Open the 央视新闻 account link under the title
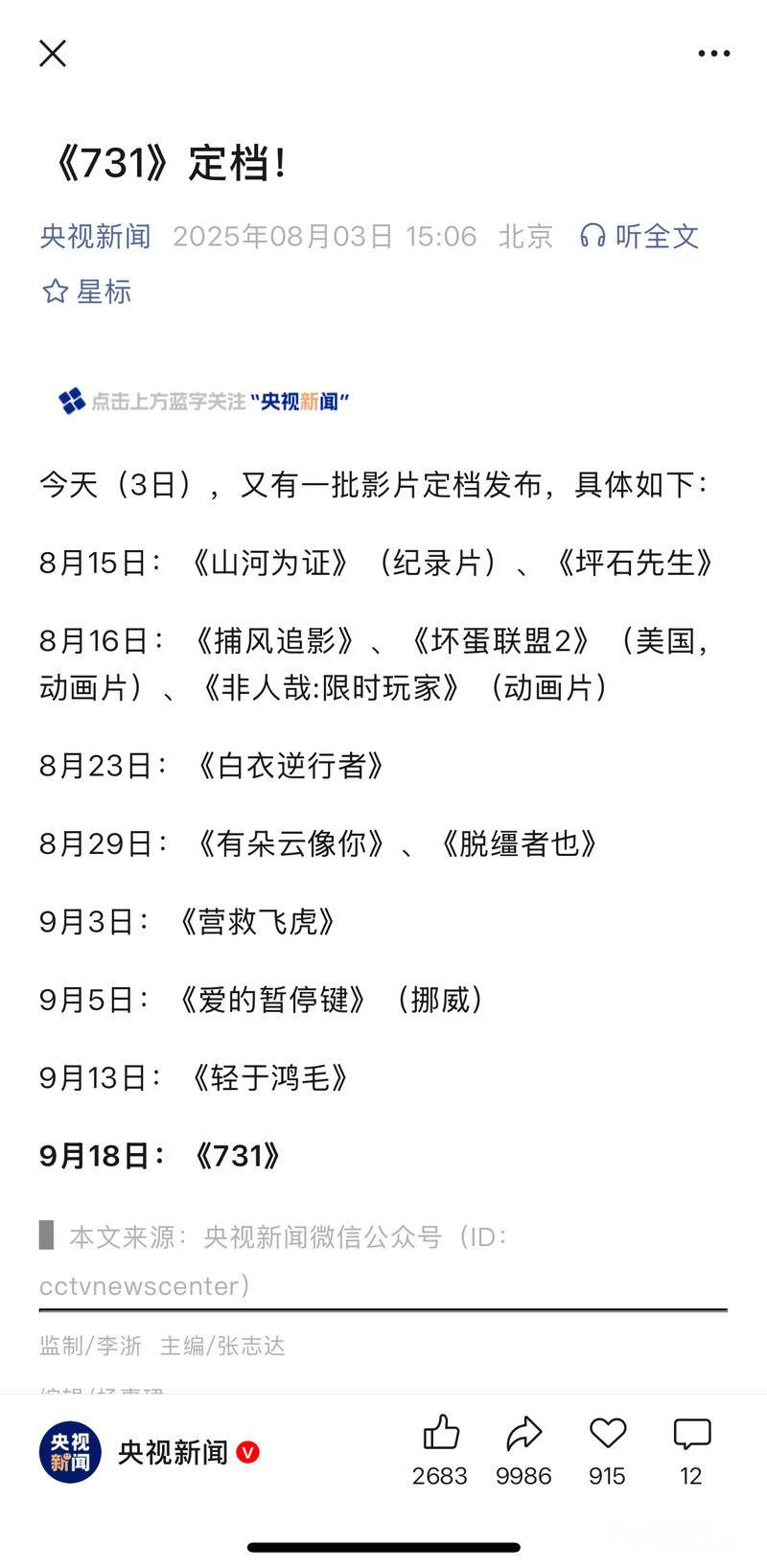Image resolution: width=767 pixels, height=1568 pixels. (95, 236)
